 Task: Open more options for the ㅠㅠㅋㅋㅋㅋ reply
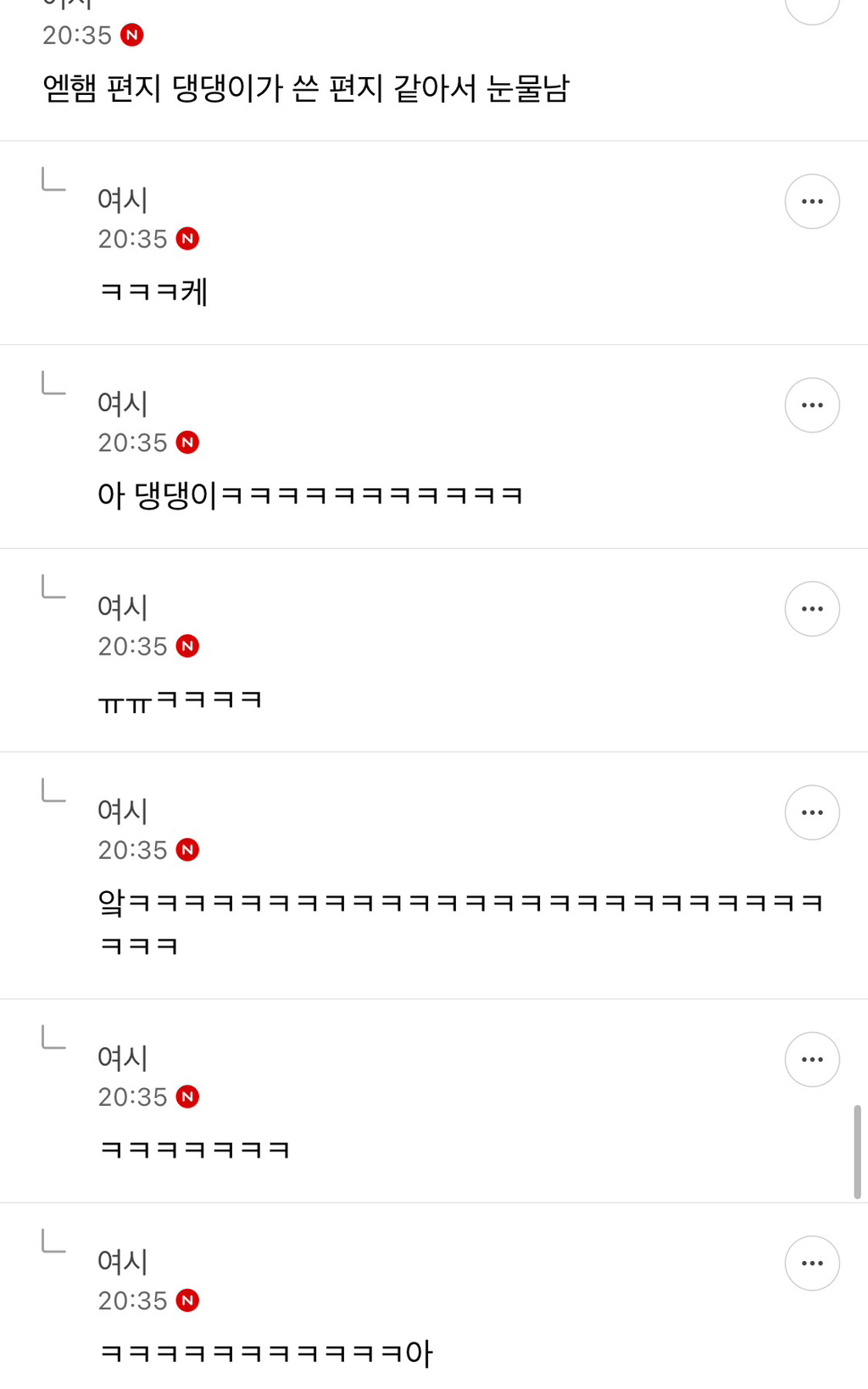tap(812, 609)
